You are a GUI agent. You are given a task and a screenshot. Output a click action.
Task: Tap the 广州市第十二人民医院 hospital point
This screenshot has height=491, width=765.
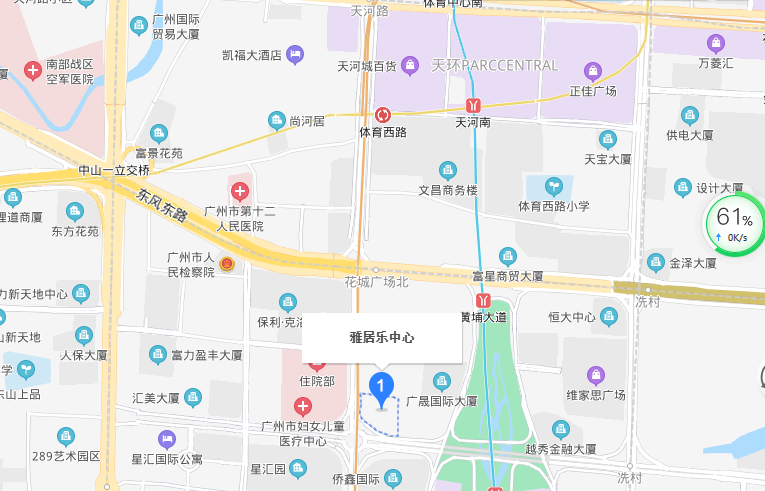[240, 191]
